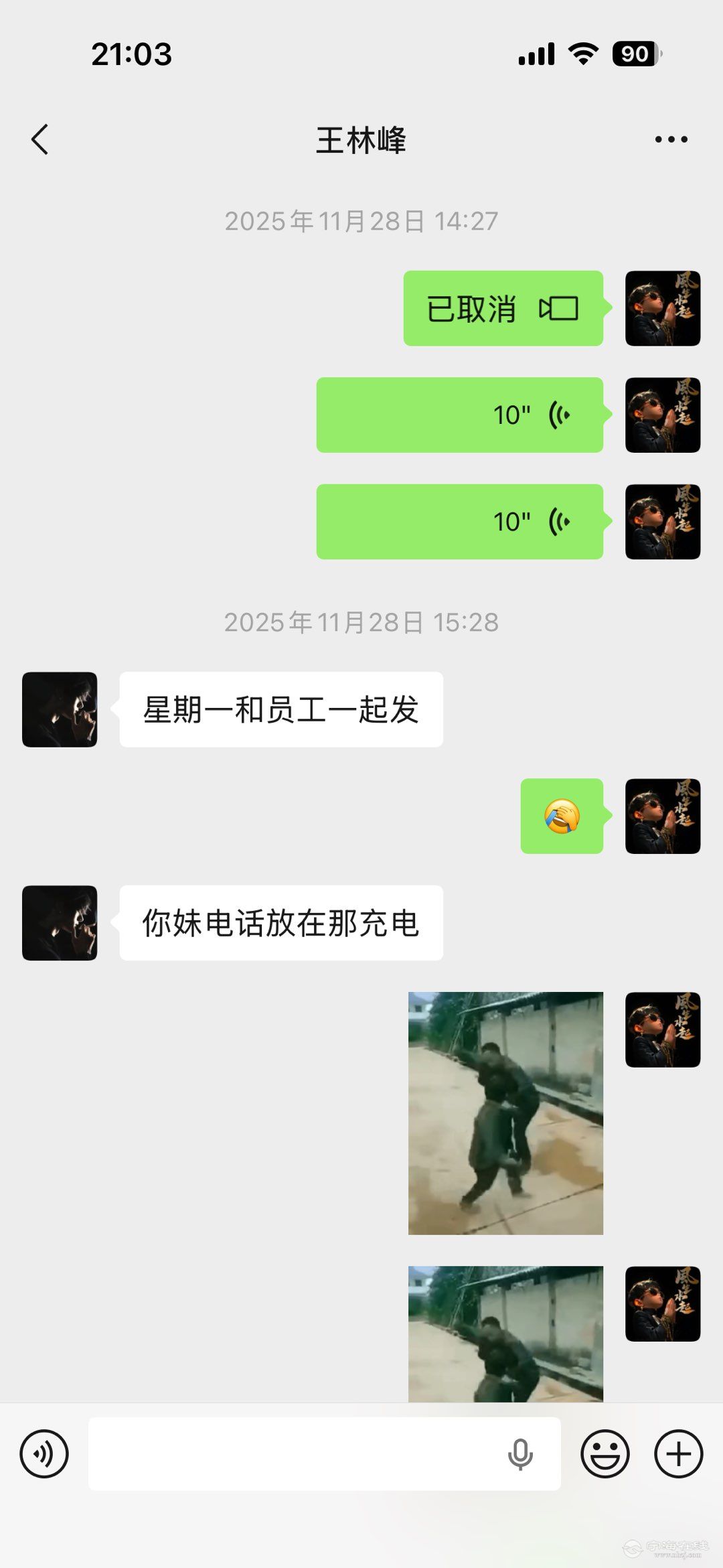Tap the 已取消 video call message
The image size is (723, 1568).
tap(503, 309)
